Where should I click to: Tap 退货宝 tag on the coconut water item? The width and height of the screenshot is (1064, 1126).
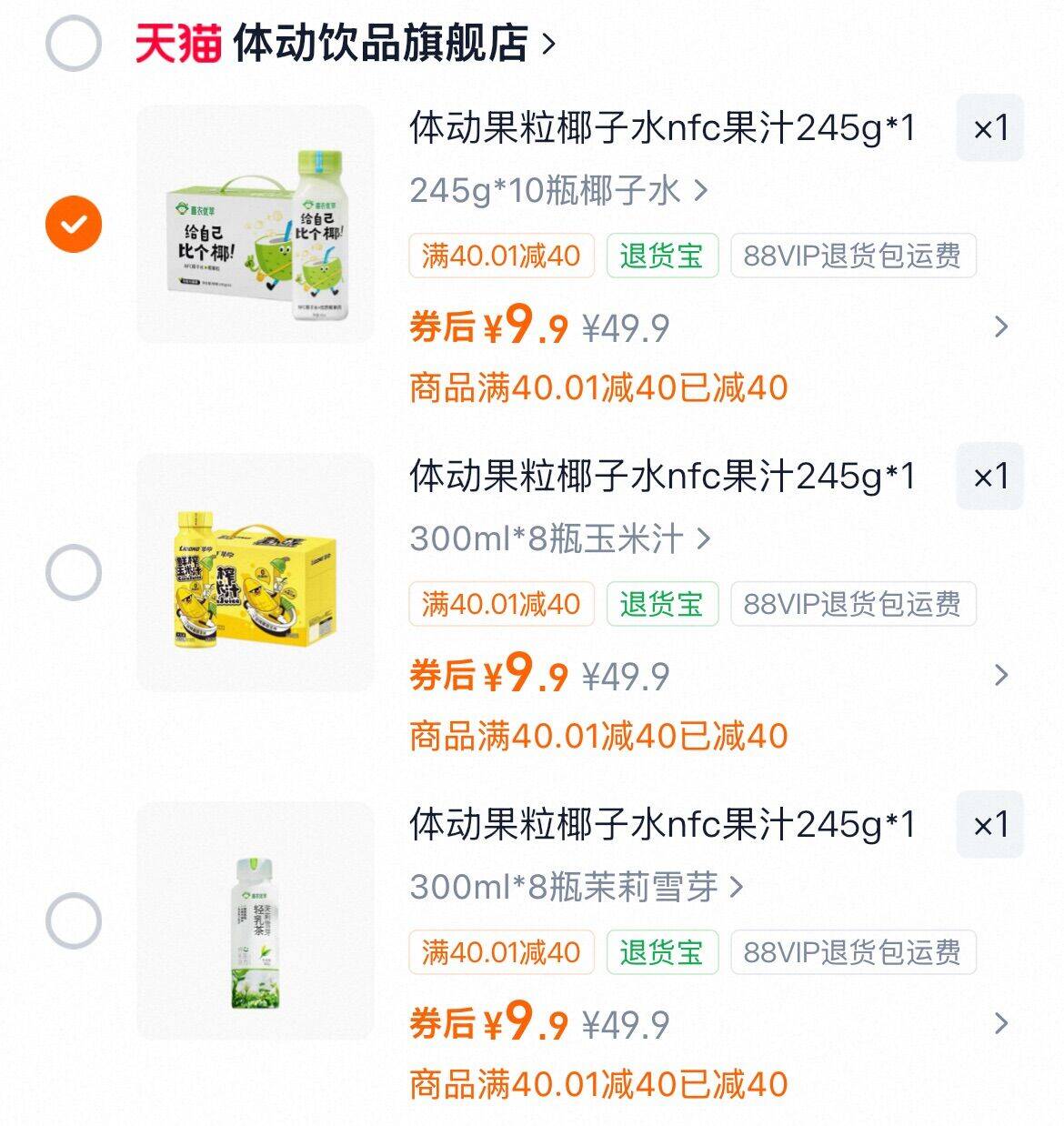[x=662, y=256]
